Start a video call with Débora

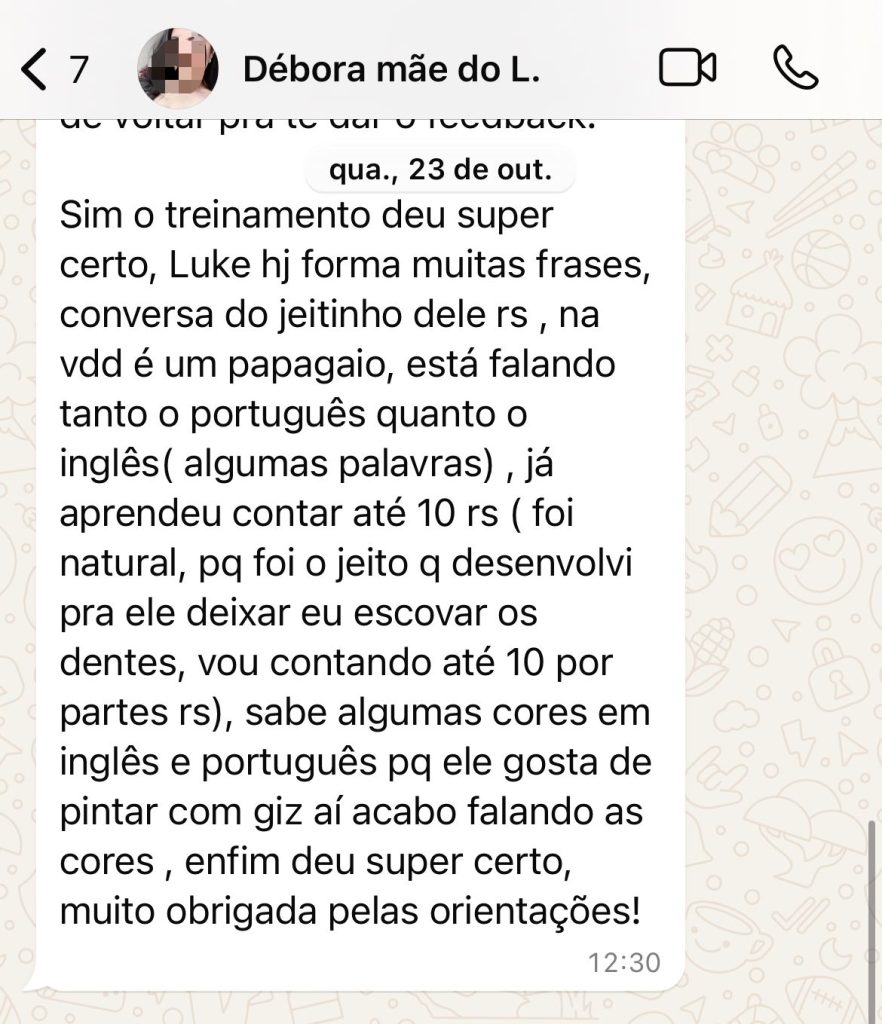click(687, 68)
